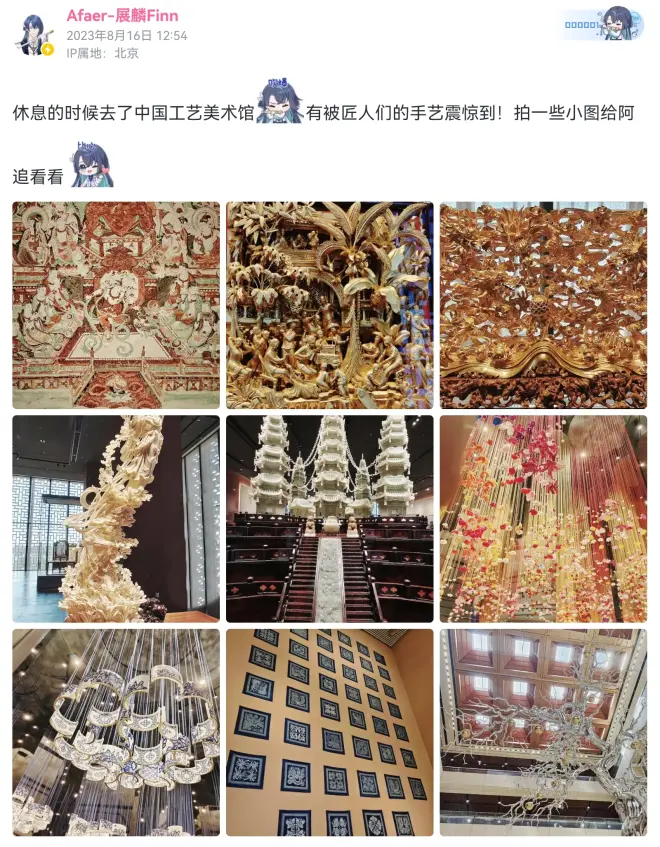Screen dimensions: 660x847
Task: View the white ivory figure sculpture photo
Action: pos(116,519)
